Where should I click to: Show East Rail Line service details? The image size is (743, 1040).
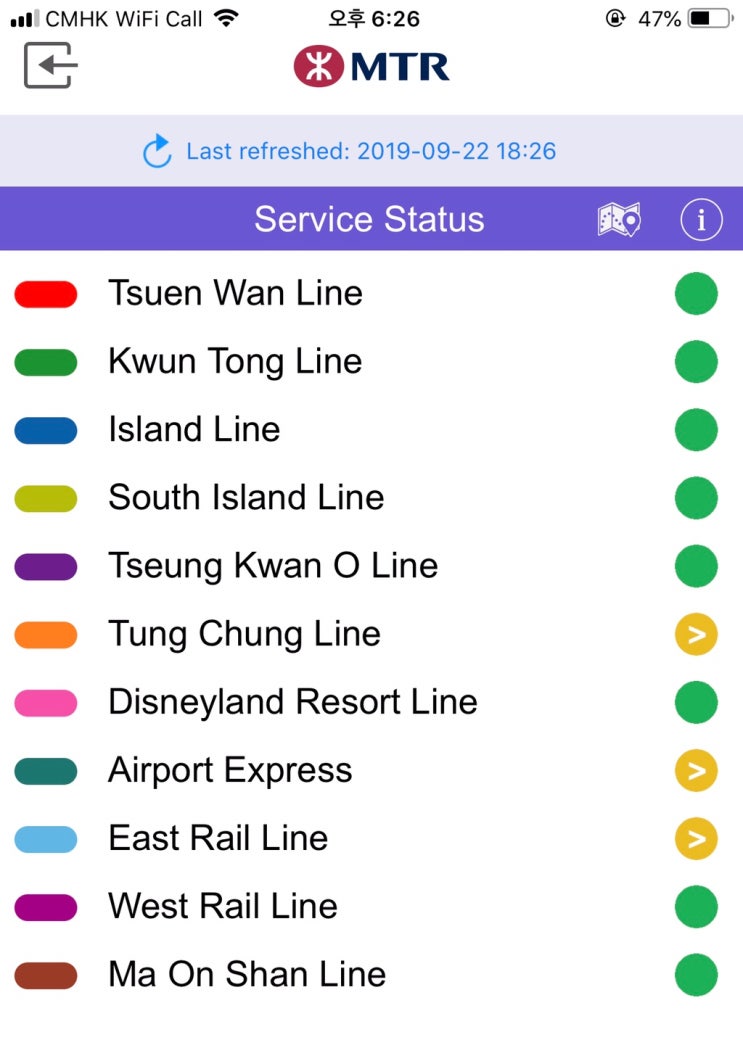(x=696, y=839)
